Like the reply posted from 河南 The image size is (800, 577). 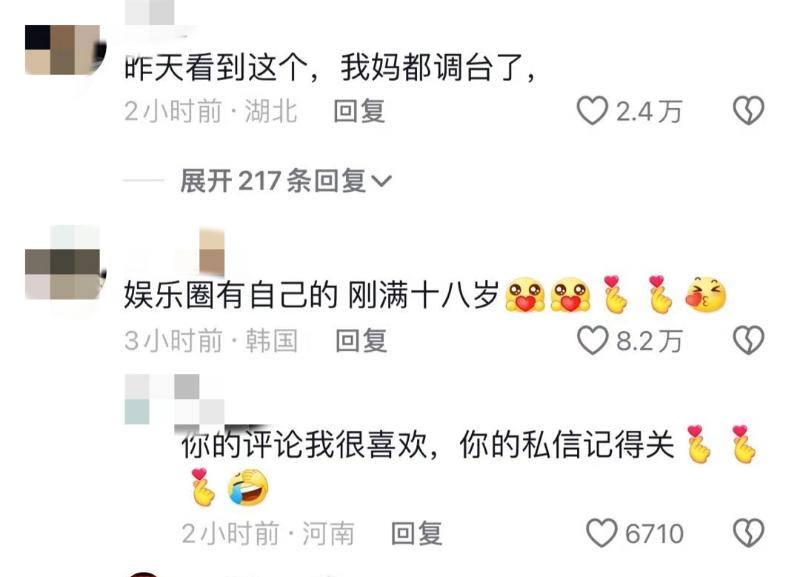tap(601, 534)
